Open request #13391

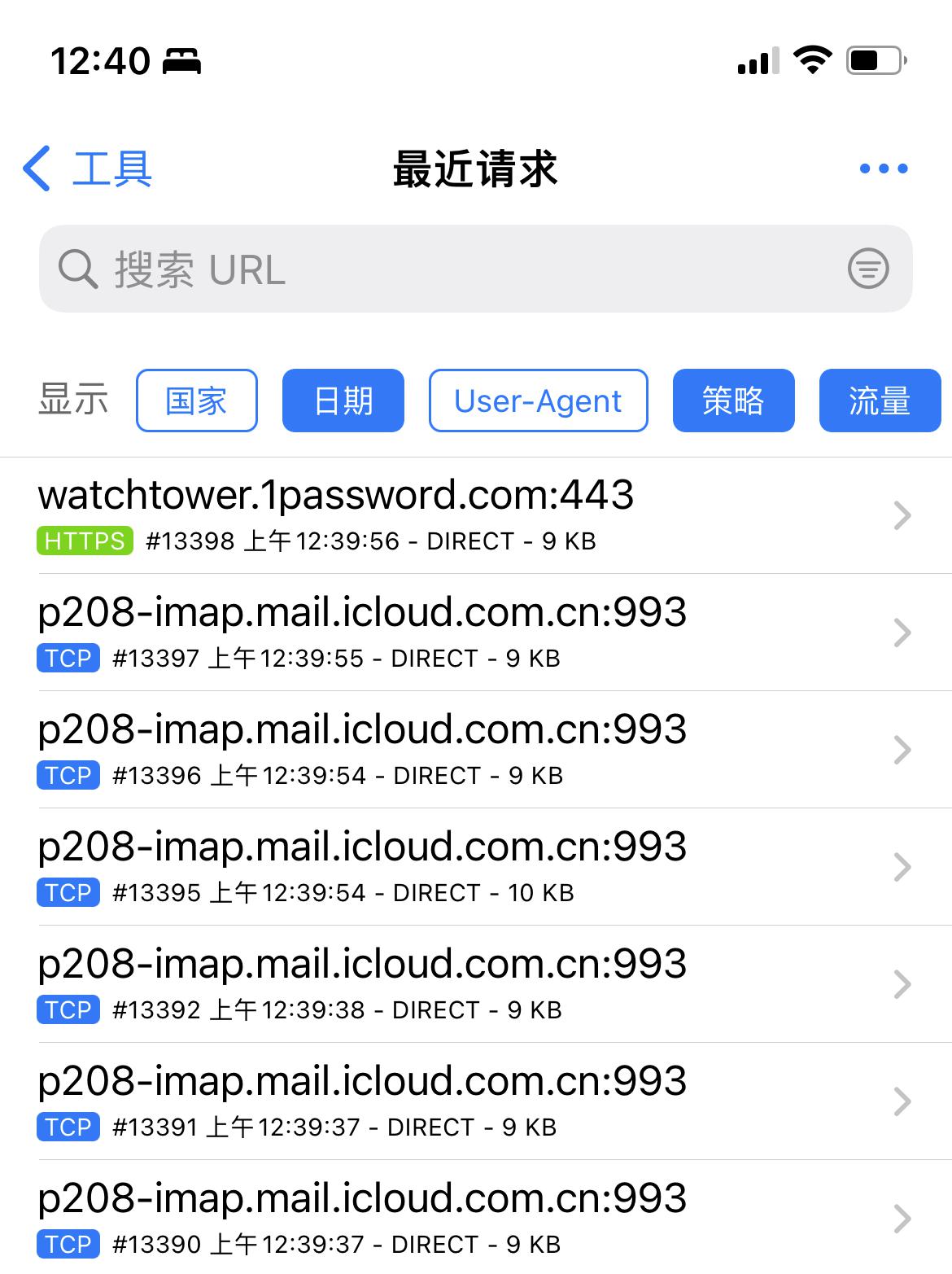pyautogui.click(x=456, y=1101)
